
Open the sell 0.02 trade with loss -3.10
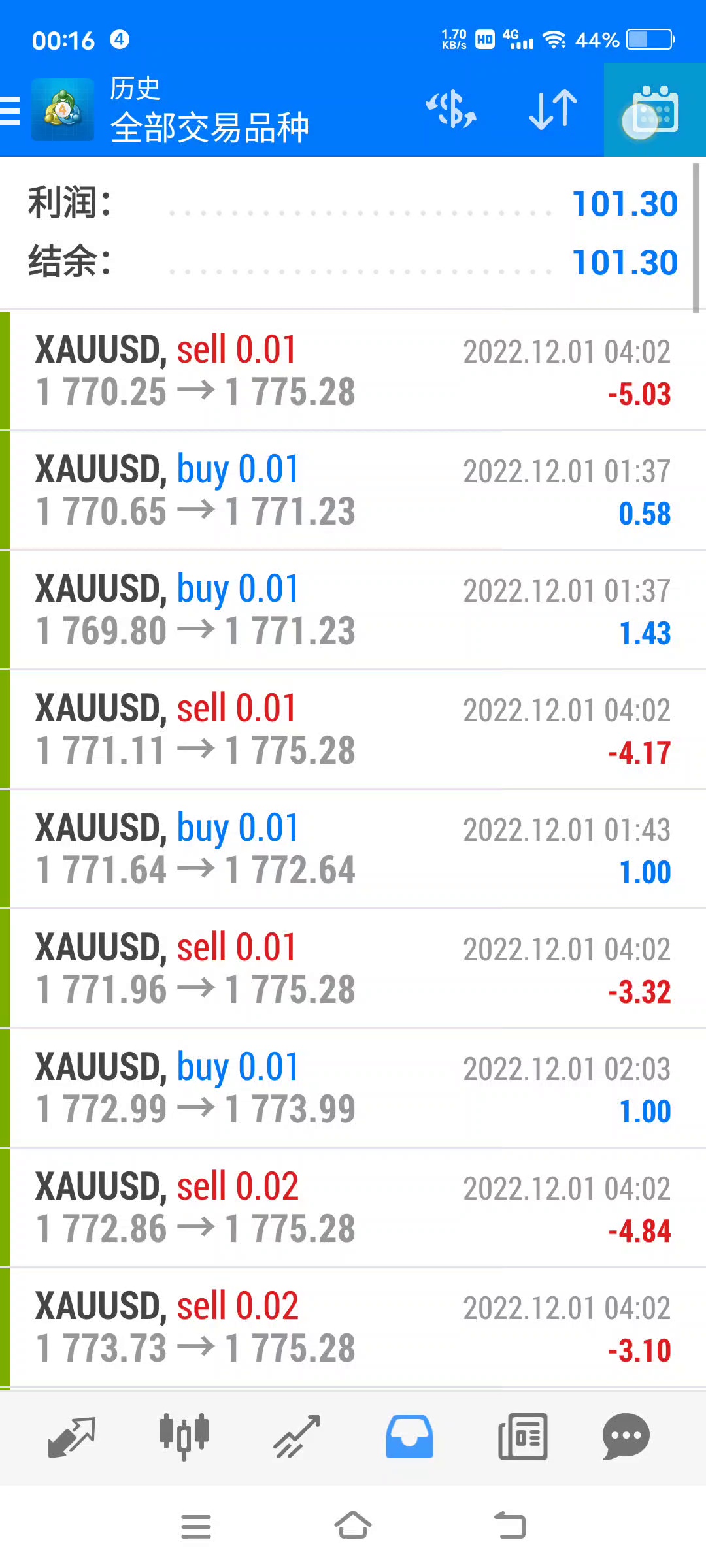(x=353, y=1327)
